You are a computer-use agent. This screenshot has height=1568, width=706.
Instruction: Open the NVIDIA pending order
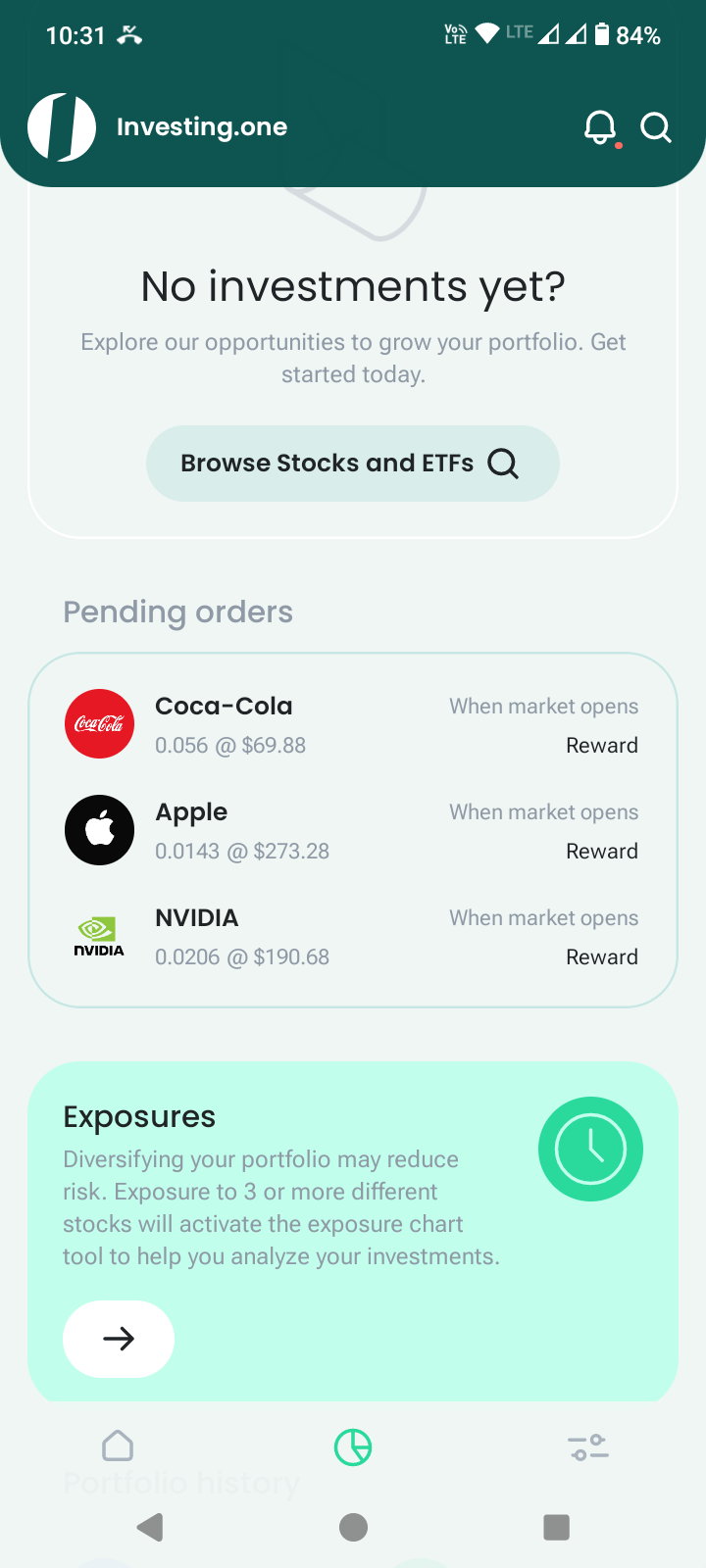point(353,937)
